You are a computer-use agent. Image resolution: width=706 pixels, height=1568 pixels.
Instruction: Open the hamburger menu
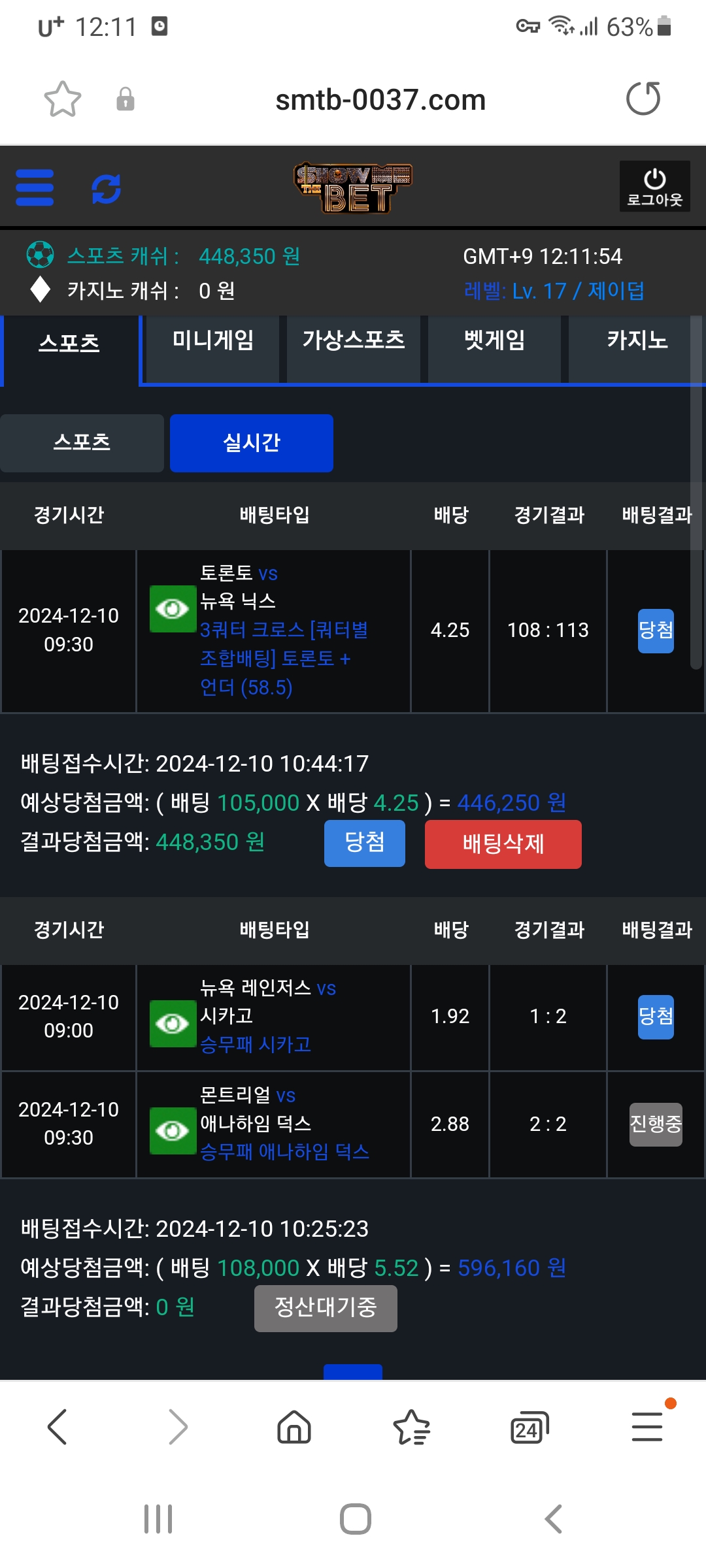tap(35, 188)
